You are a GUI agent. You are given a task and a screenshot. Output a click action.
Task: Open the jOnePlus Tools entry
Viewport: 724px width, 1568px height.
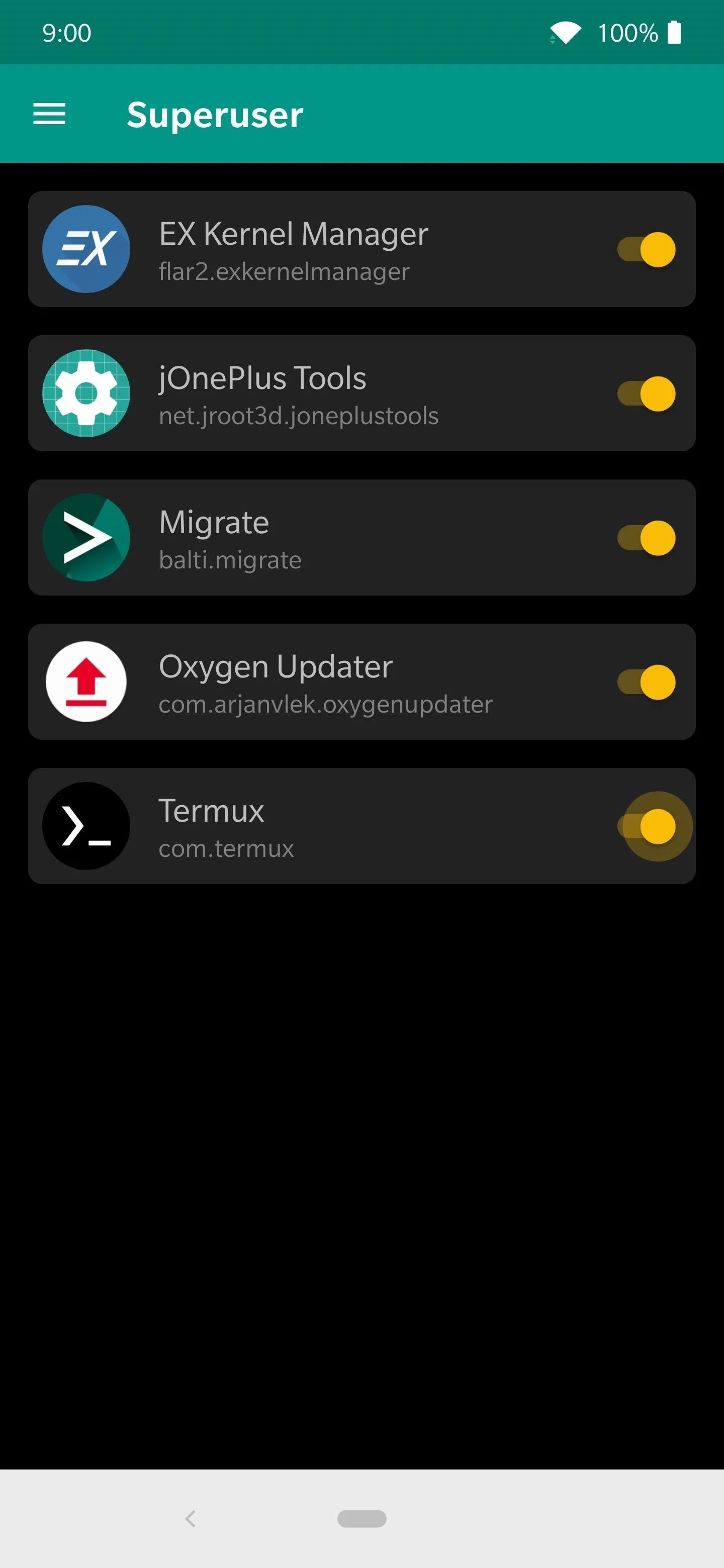[361, 394]
